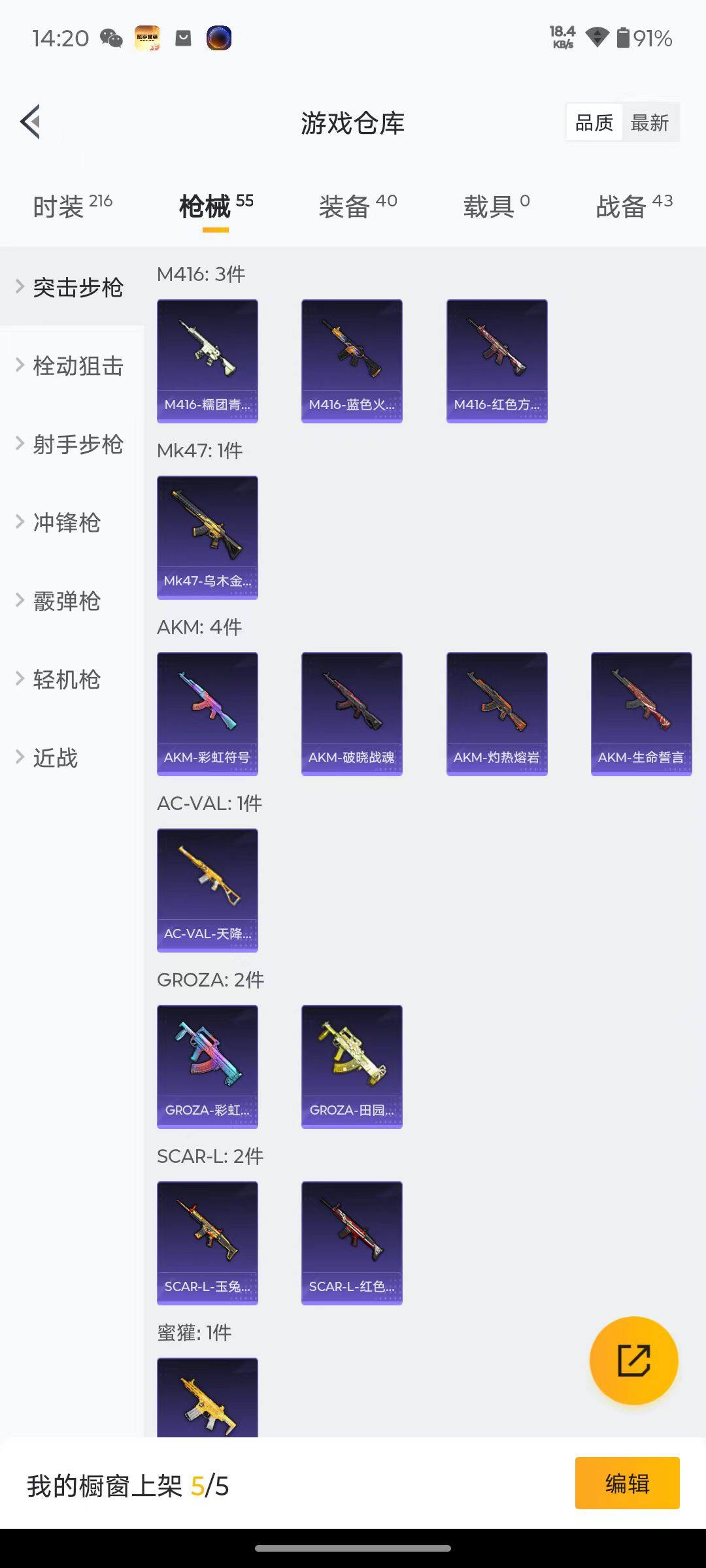The height and width of the screenshot is (1568, 706).
Task: Open the 战备 tab
Action: (x=633, y=206)
